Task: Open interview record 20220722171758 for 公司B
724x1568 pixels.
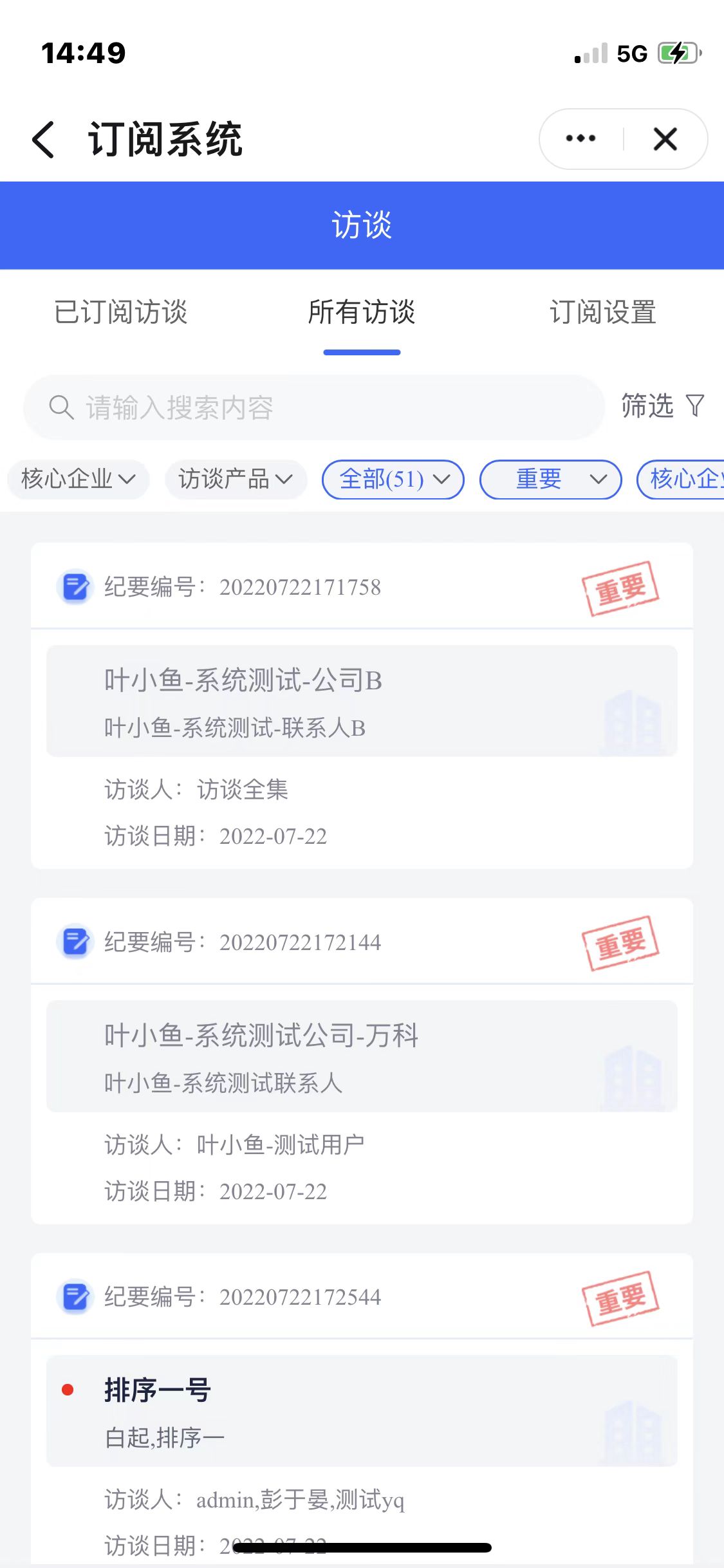Action: [362, 705]
